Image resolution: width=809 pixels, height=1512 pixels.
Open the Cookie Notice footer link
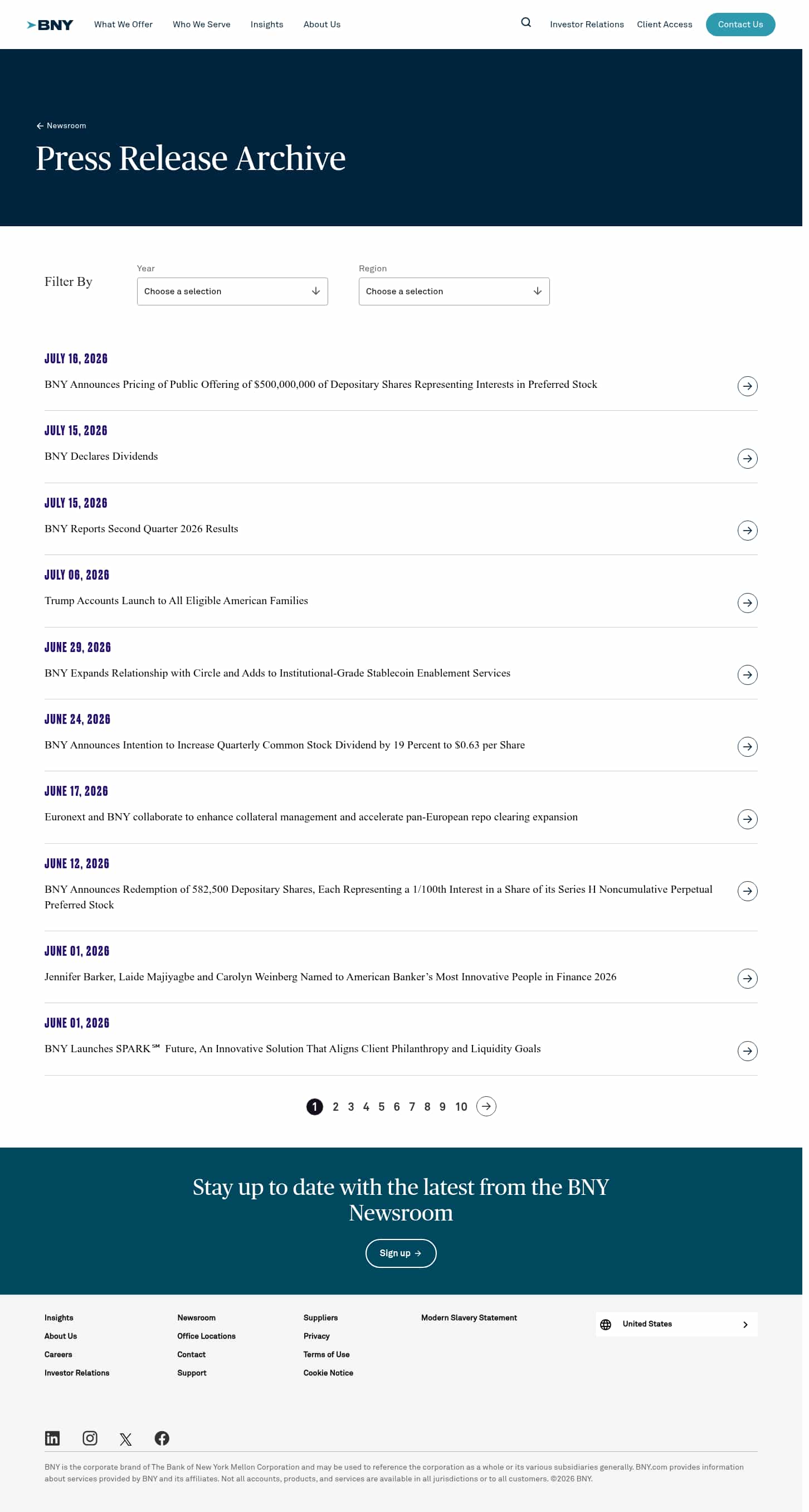point(328,1373)
